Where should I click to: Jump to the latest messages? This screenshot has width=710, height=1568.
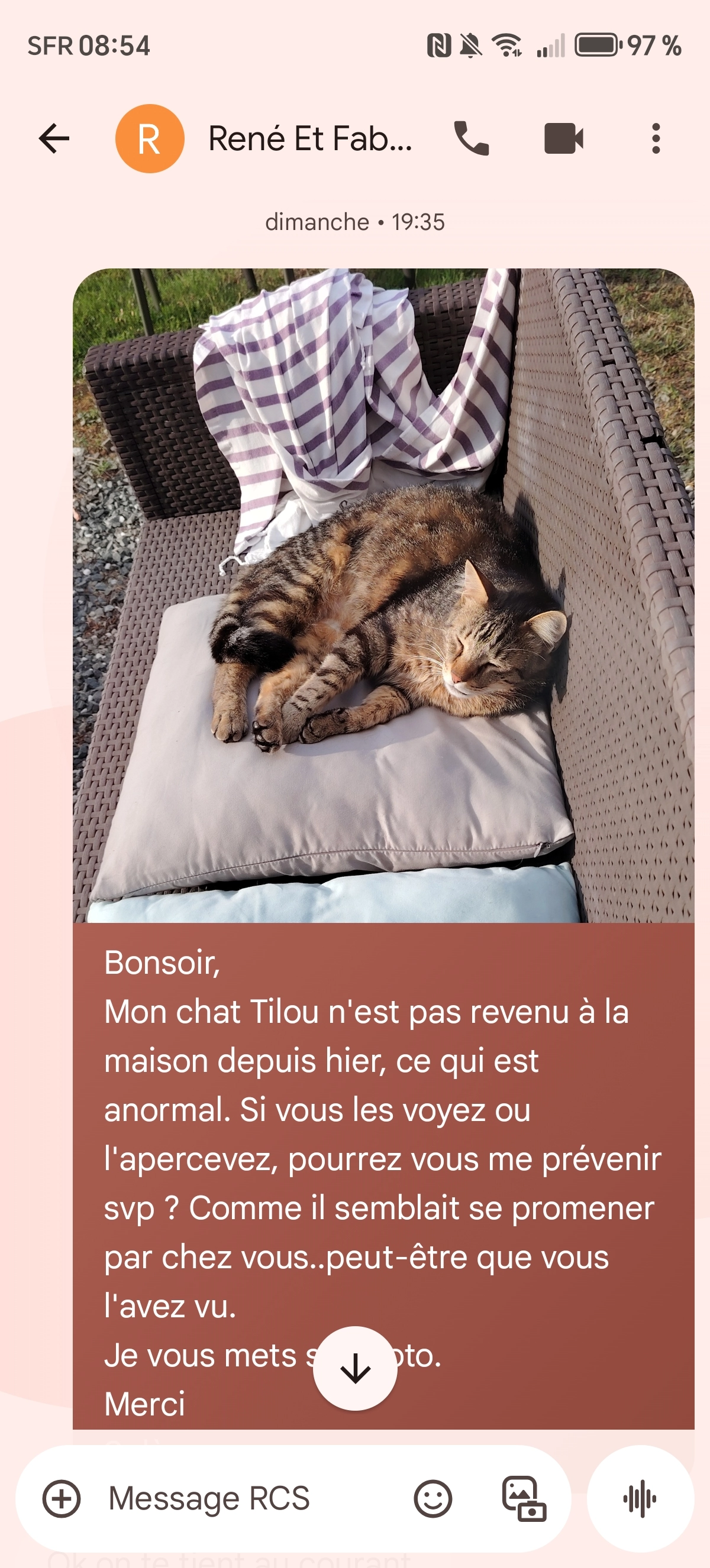point(355,1368)
